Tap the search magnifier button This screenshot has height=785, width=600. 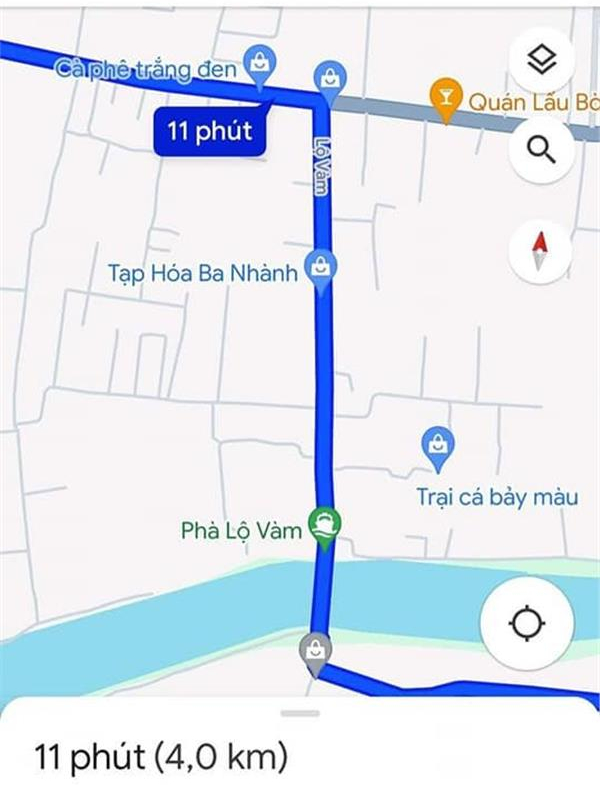click(541, 150)
